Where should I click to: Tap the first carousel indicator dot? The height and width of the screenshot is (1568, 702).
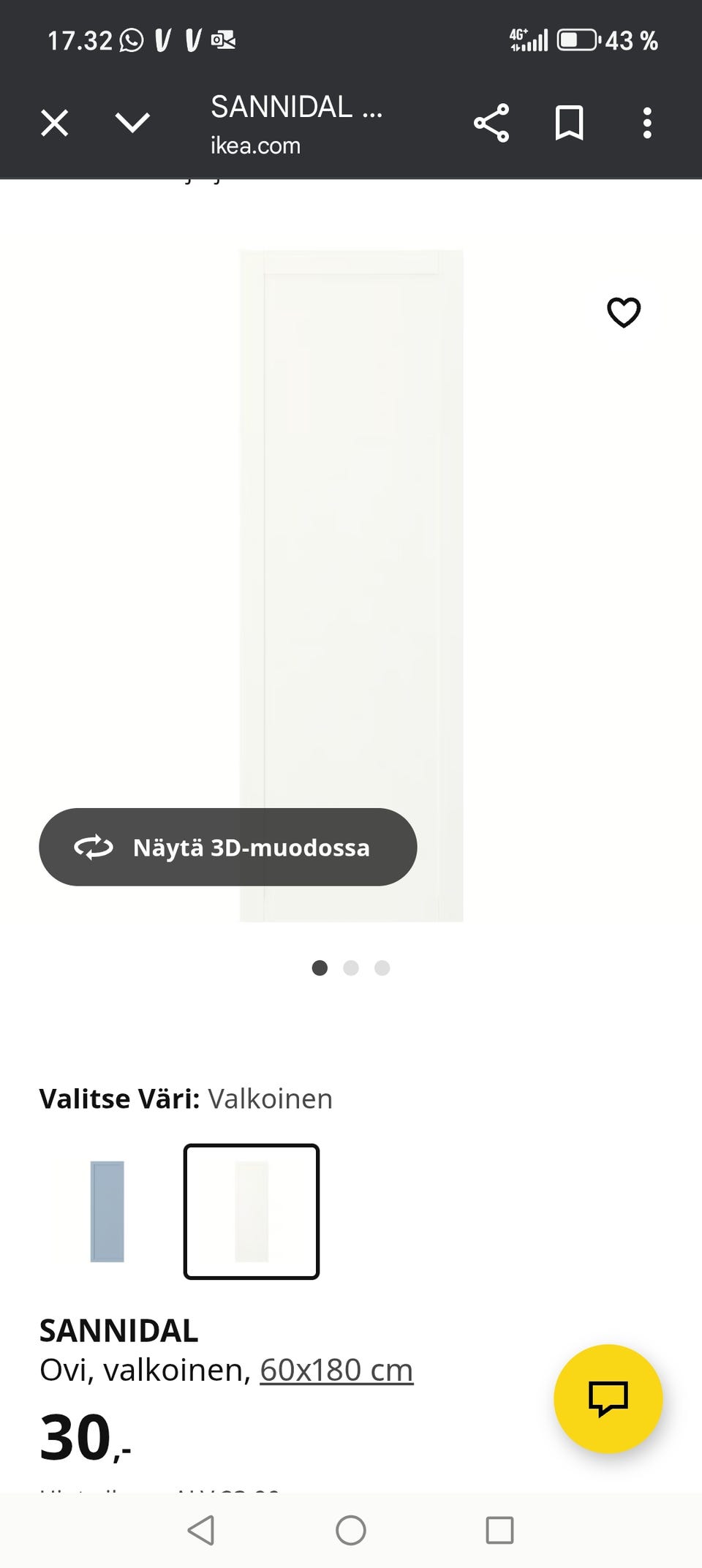(x=320, y=968)
